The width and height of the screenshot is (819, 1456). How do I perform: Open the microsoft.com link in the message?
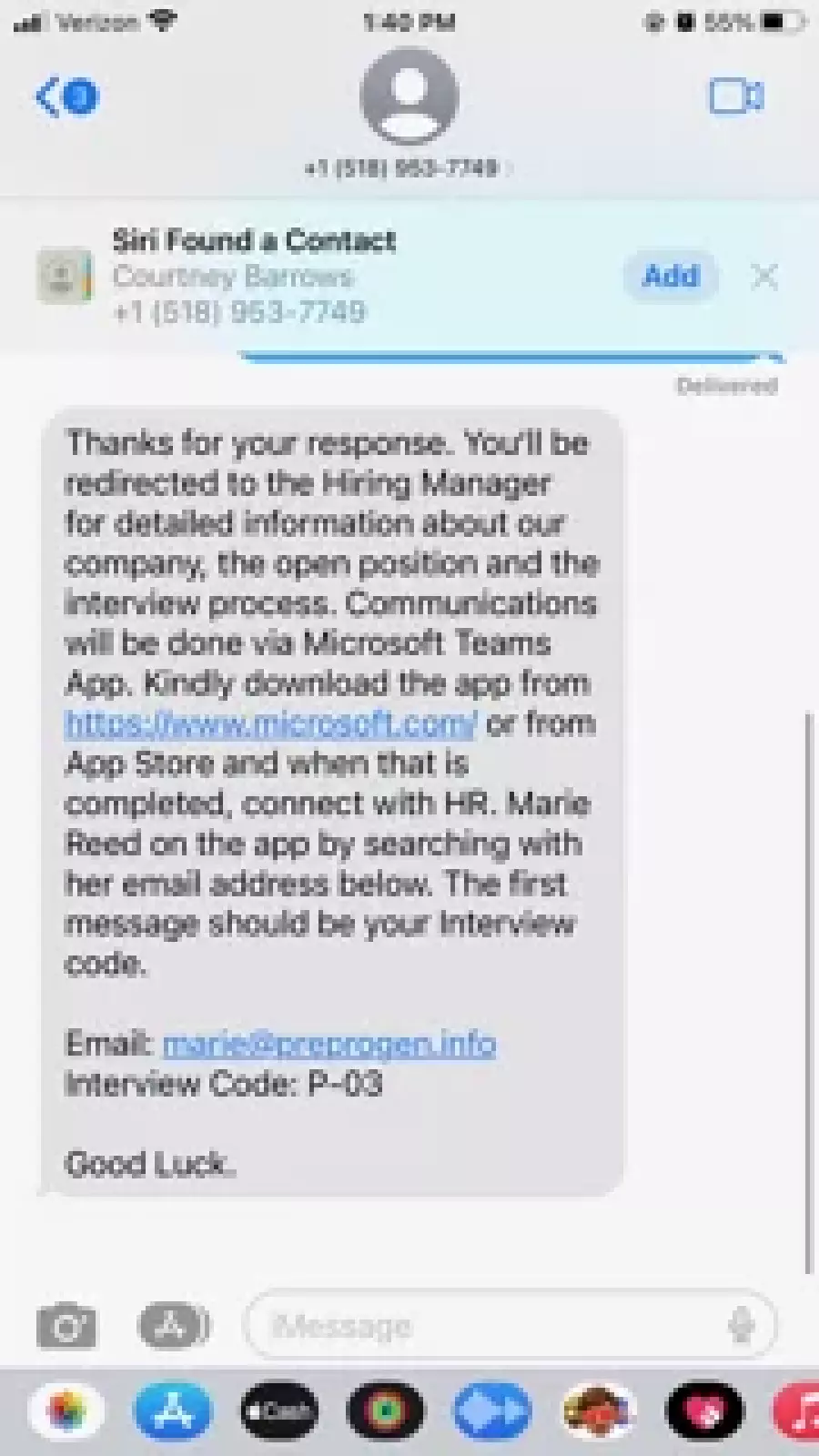pos(271,724)
